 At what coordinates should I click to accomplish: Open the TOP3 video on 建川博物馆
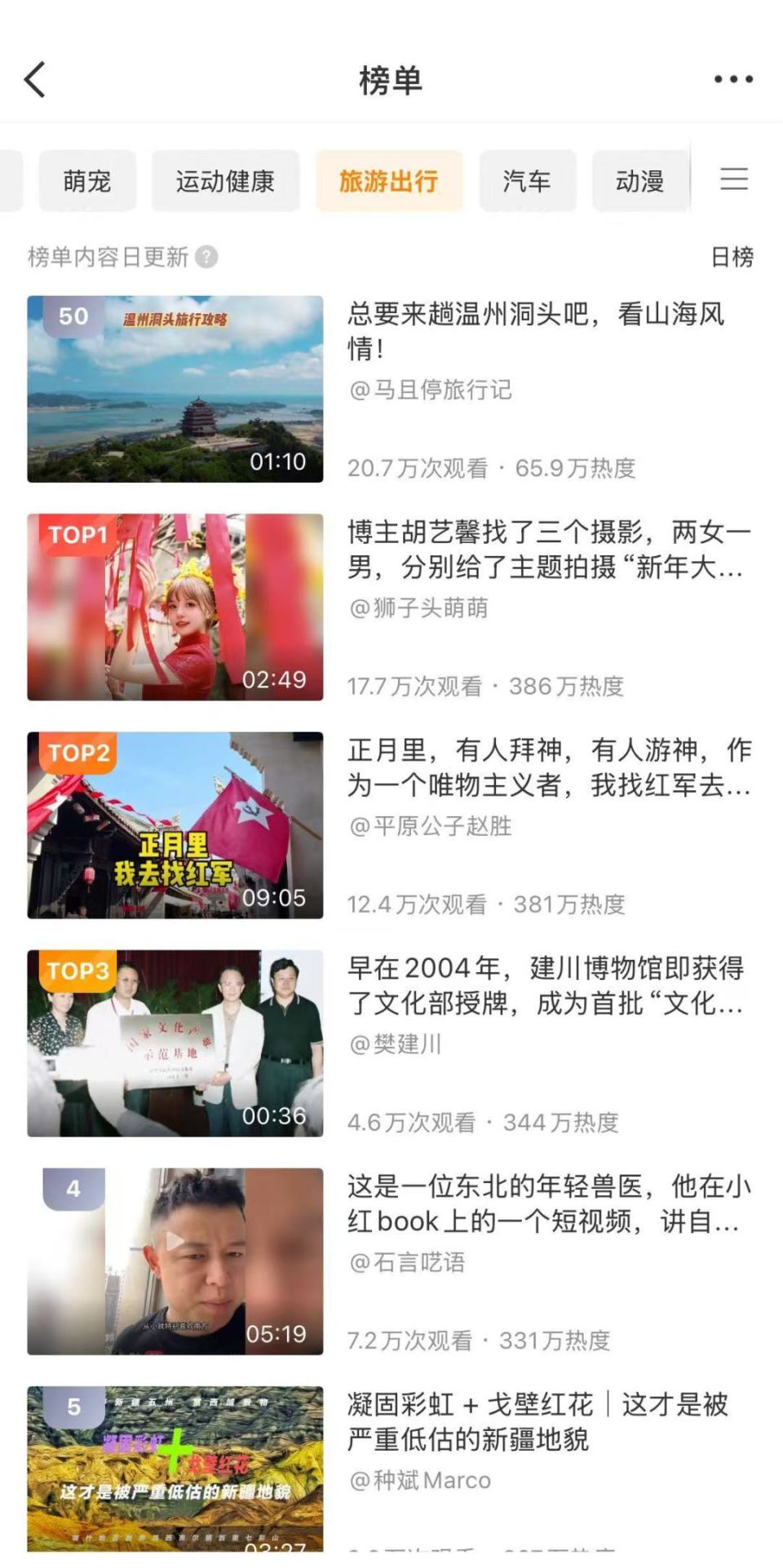pos(175,1043)
